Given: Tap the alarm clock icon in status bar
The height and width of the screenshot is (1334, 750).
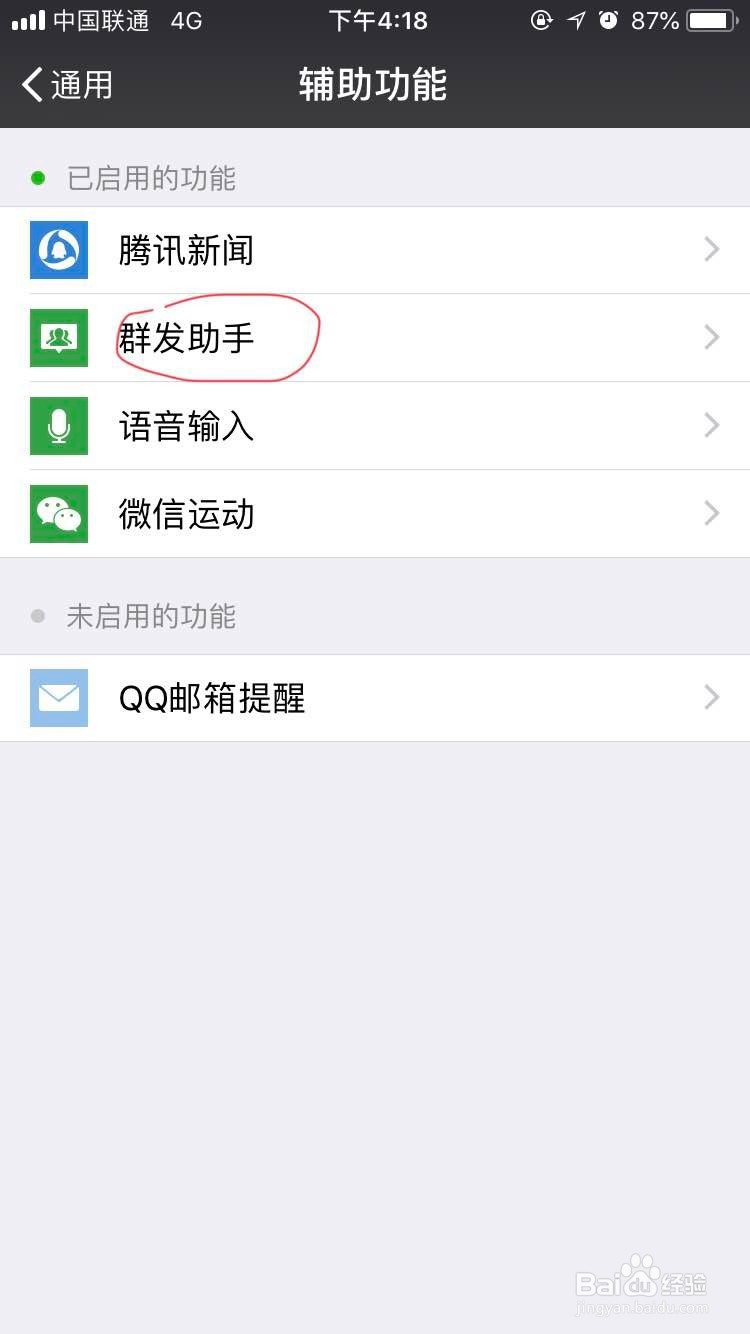Looking at the screenshot, I should tap(609, 20).
